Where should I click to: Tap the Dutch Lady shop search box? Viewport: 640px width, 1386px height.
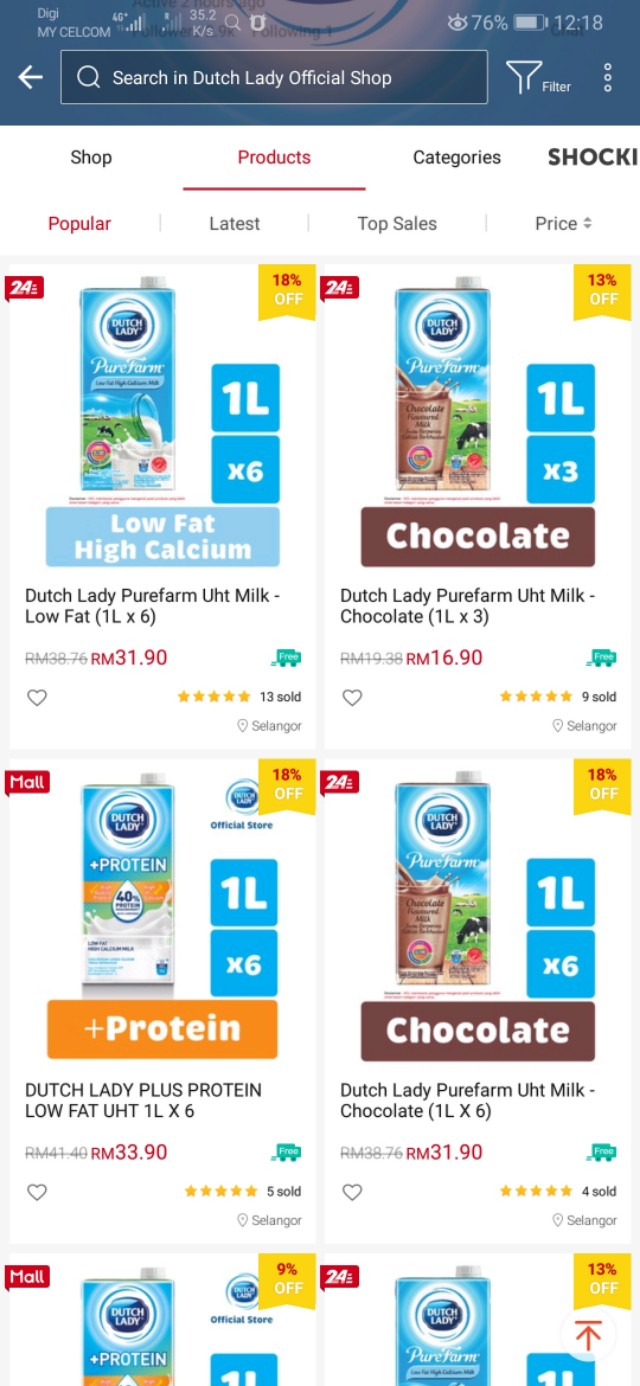[x=273, y=78]
